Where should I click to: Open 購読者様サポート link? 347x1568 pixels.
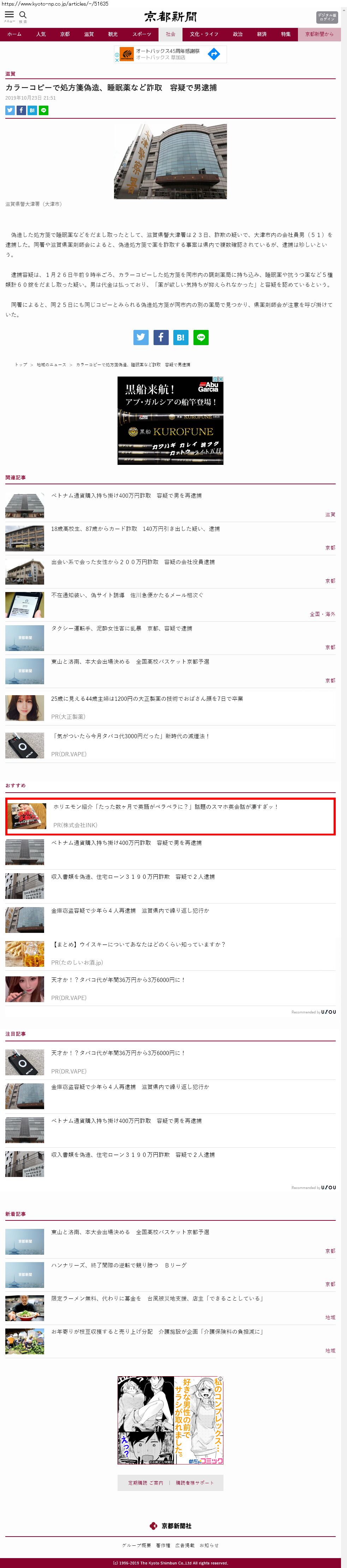[x=195, y=1483]
